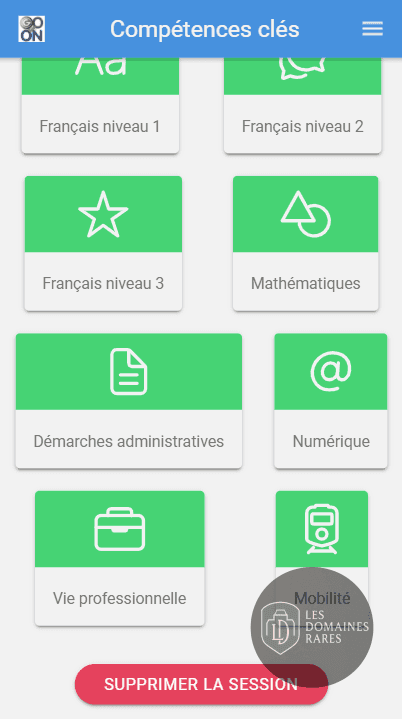This screenshot has width=402, height=719.
Task: Open the hamburger menu
Action: [372, 29]
